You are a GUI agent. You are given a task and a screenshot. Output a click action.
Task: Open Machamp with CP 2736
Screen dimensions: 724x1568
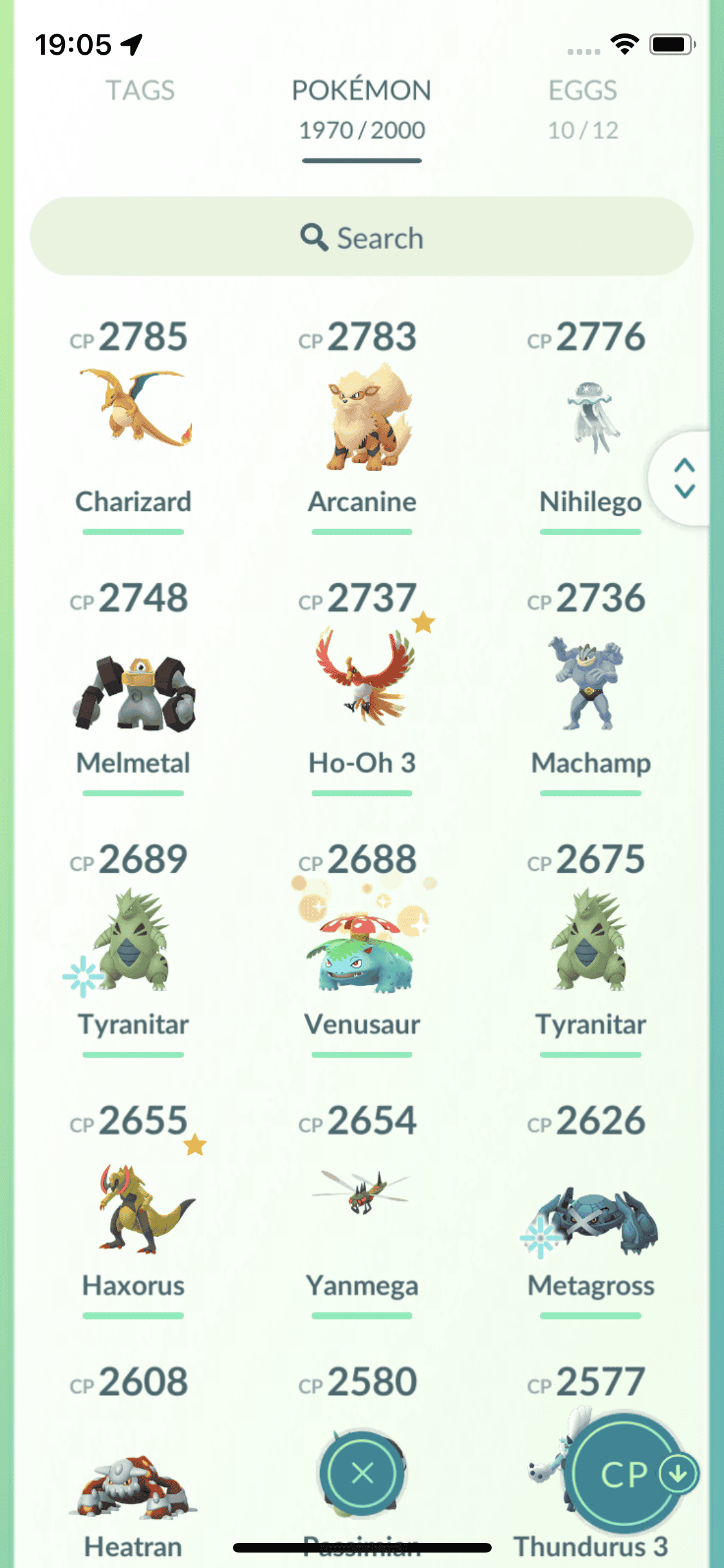[x=590, y=682]
